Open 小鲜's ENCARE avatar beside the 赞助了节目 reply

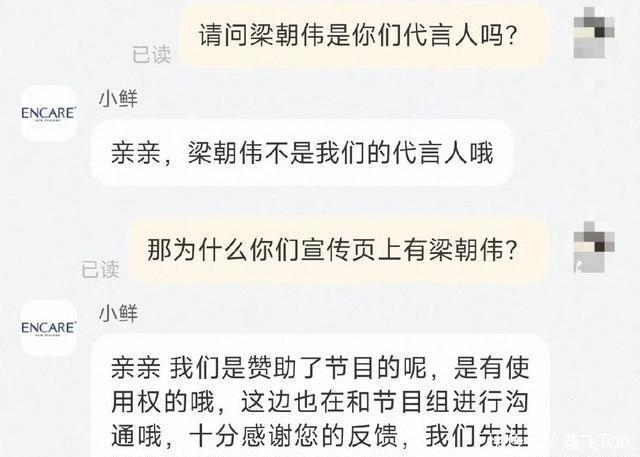coord(48,328)
